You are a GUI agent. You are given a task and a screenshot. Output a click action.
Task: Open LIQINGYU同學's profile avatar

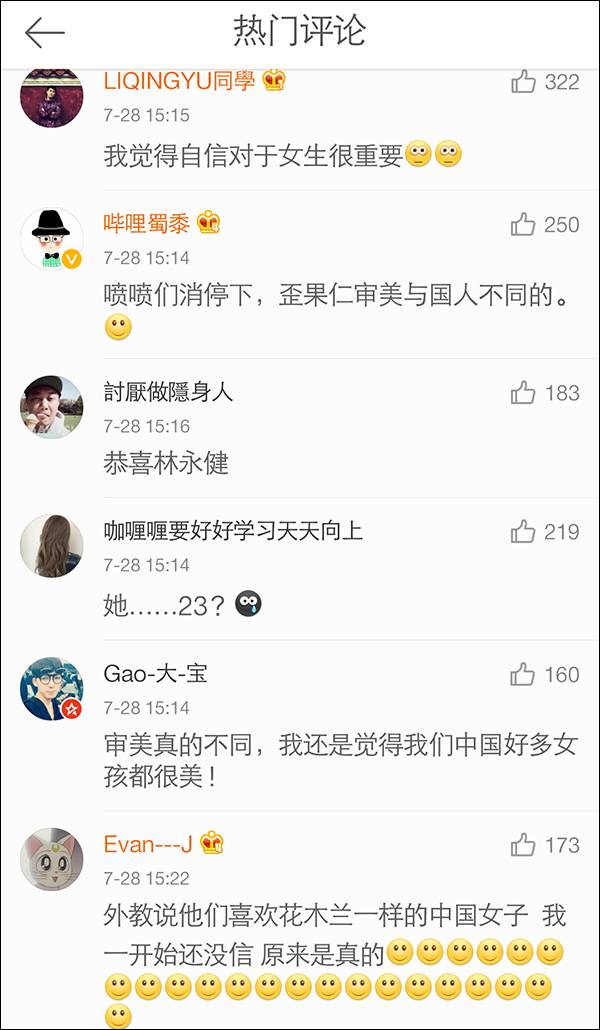52,97
